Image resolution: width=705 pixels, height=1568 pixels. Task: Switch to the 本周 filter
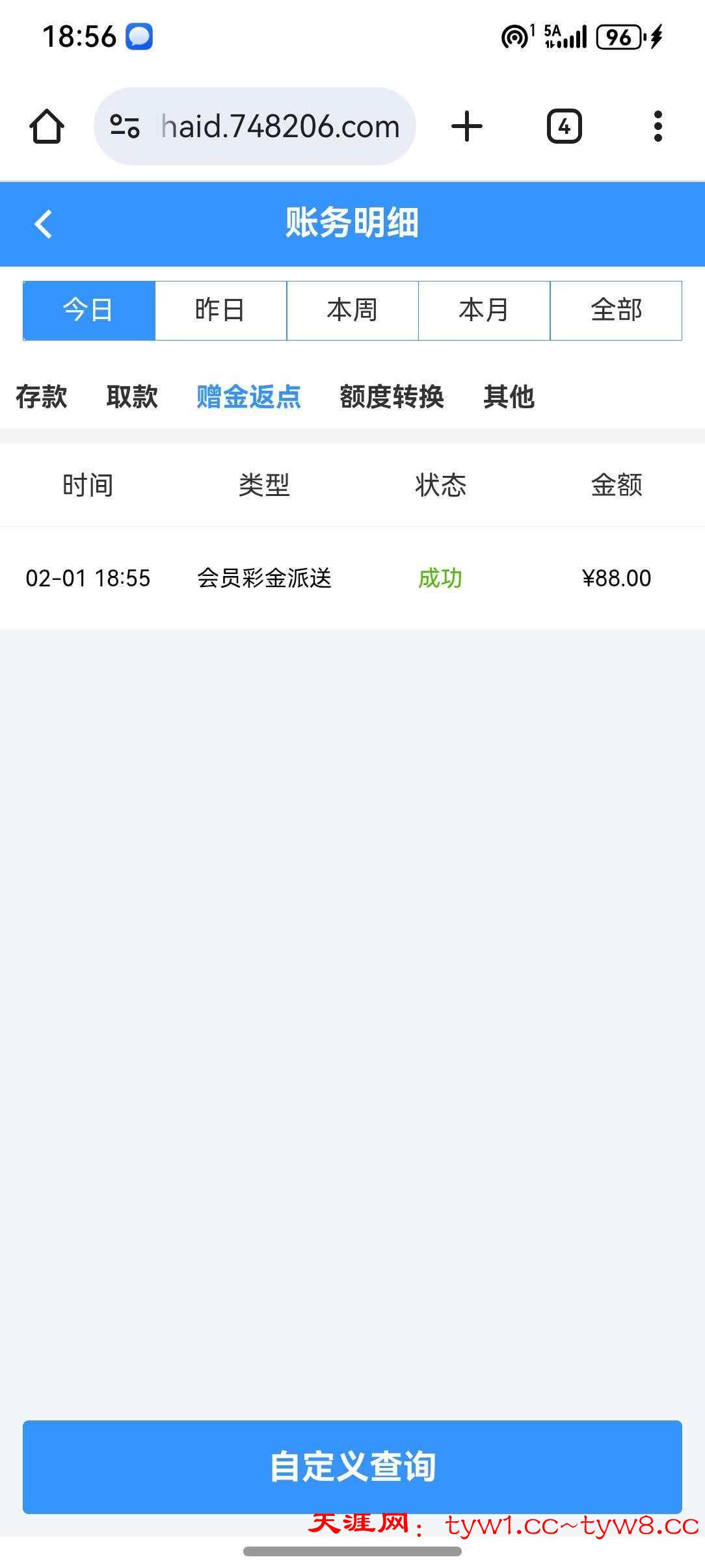tap(352, 310)
